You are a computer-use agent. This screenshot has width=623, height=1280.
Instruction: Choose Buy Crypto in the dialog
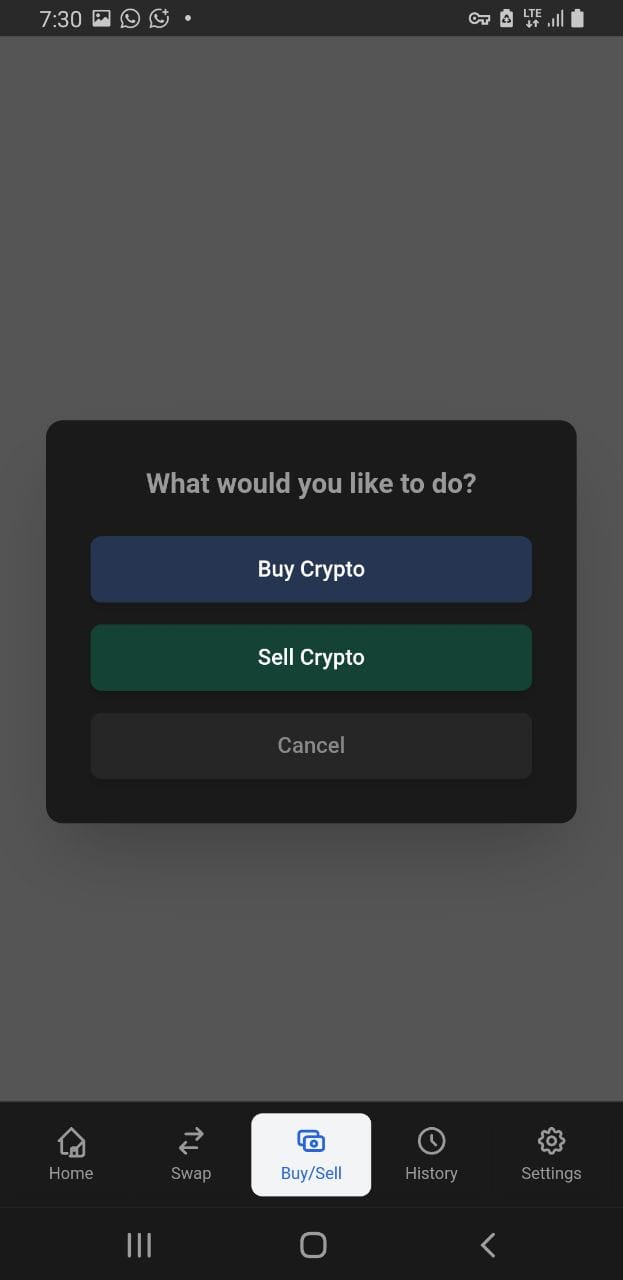(311, 569)
